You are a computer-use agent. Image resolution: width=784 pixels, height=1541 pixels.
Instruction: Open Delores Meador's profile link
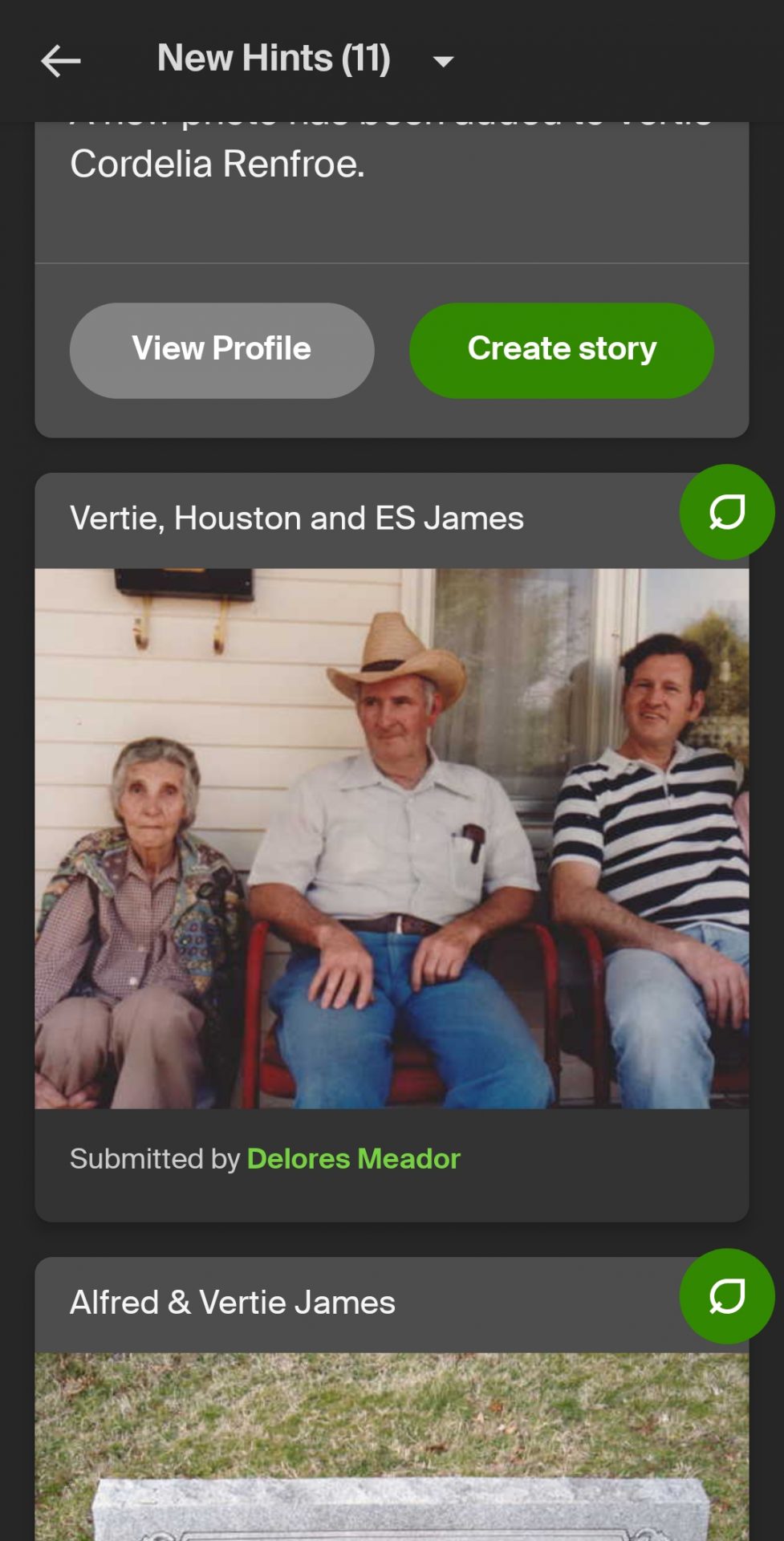[353, 1159]
